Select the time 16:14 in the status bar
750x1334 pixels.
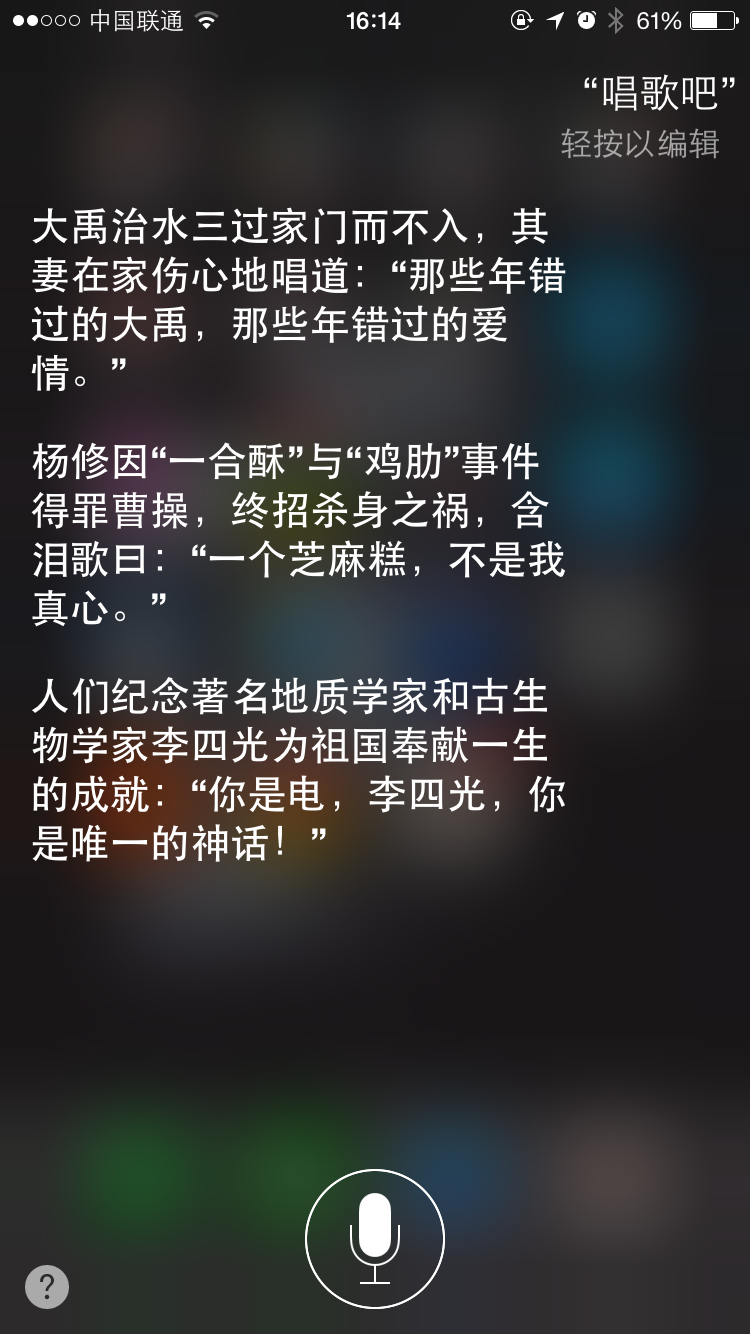(x=375, y=20)
